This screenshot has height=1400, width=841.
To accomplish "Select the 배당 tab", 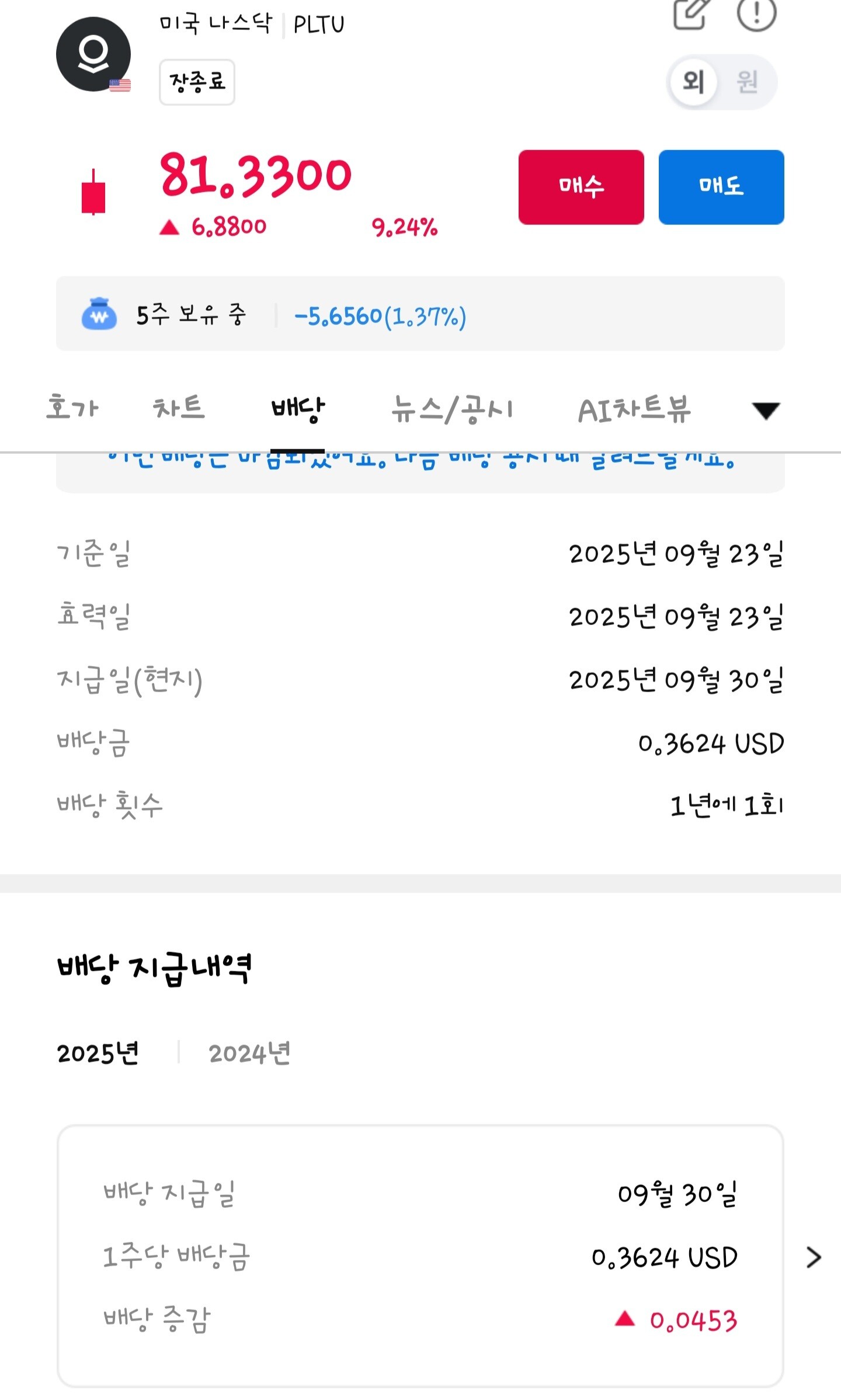I will [298, 409].
